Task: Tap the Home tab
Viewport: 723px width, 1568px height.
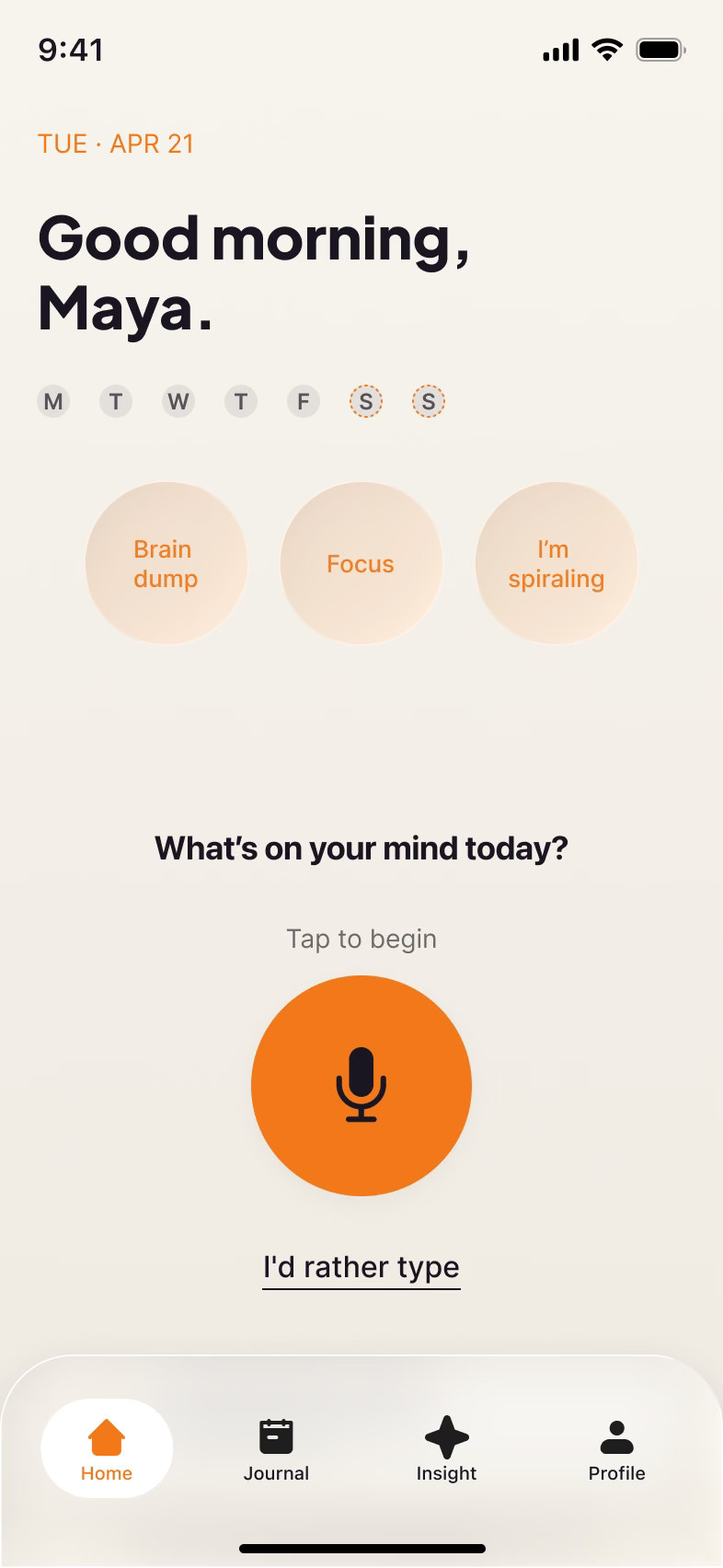Action: (107, 1449)
